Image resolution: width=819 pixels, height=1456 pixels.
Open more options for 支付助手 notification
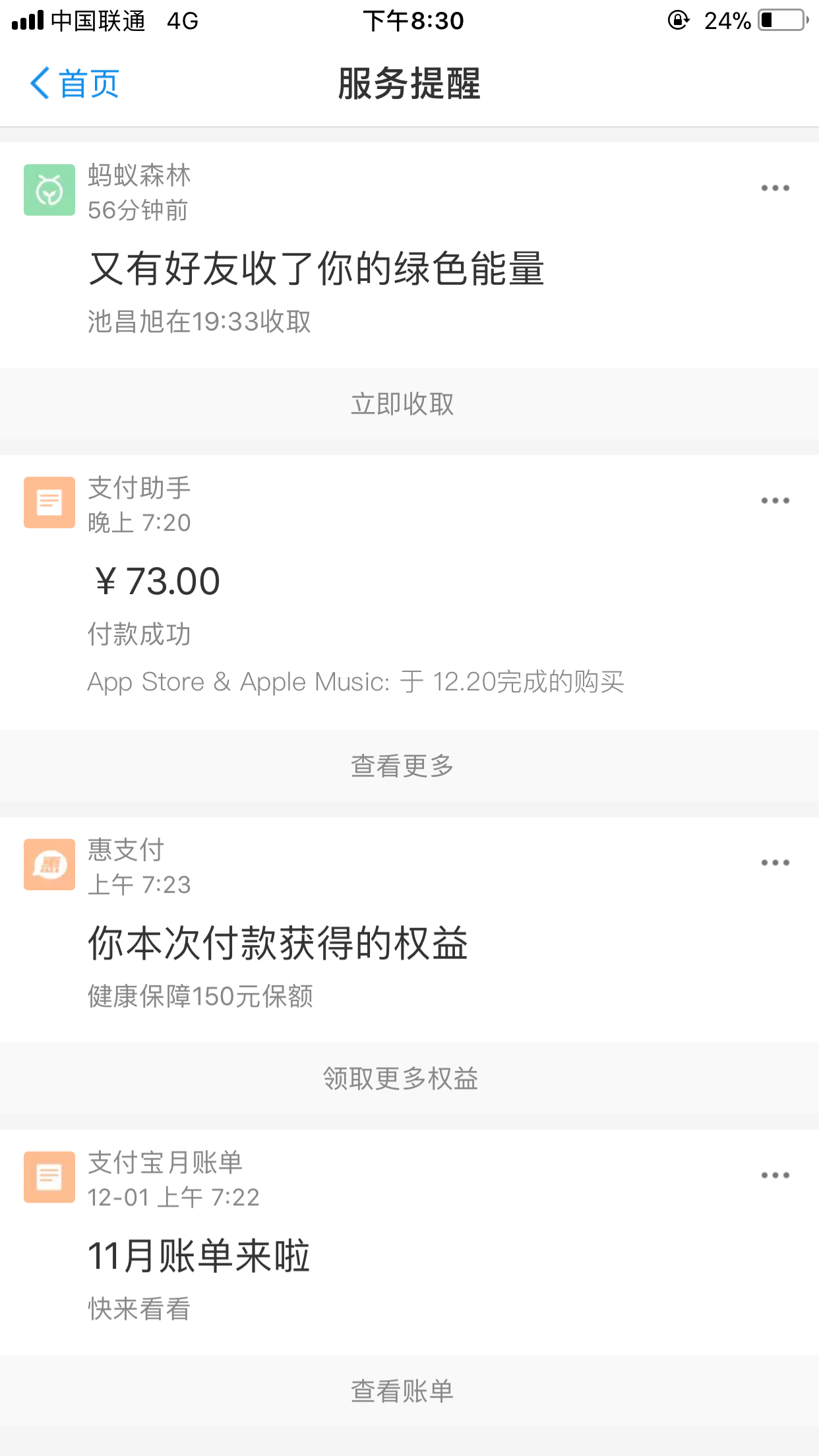775,501
